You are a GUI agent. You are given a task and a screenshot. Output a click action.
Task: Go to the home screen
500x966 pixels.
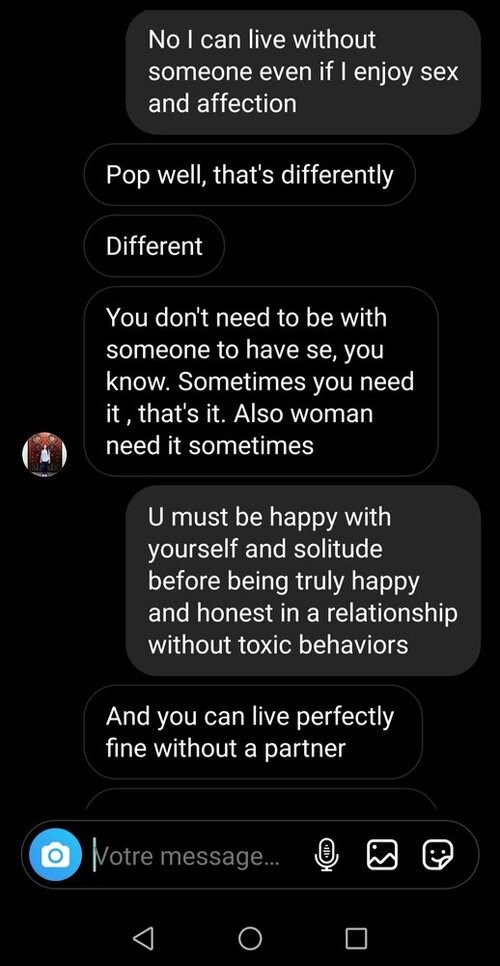[250, 938]
